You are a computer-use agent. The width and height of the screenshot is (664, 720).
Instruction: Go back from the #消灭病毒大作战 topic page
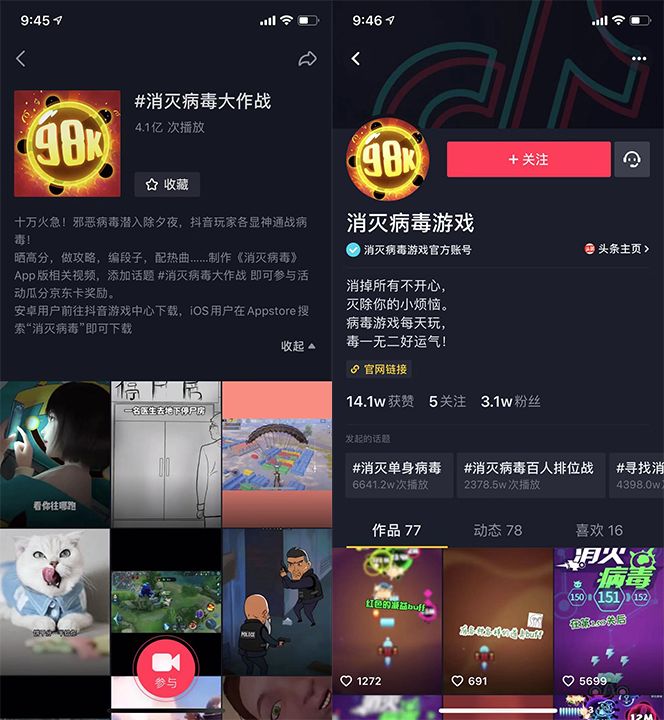(x=21, y=60)
